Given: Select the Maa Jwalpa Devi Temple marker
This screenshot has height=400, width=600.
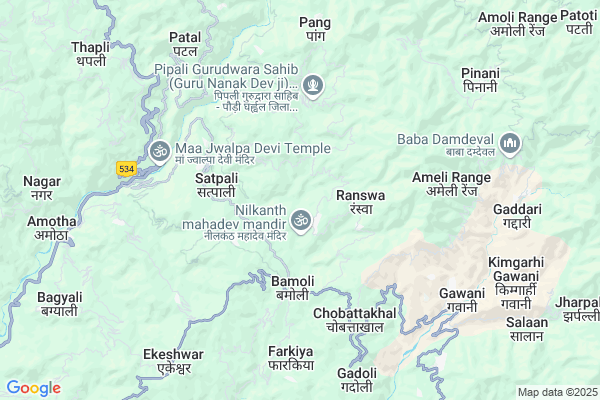Looking at the screenshot, I should click(x=160, y=151).
